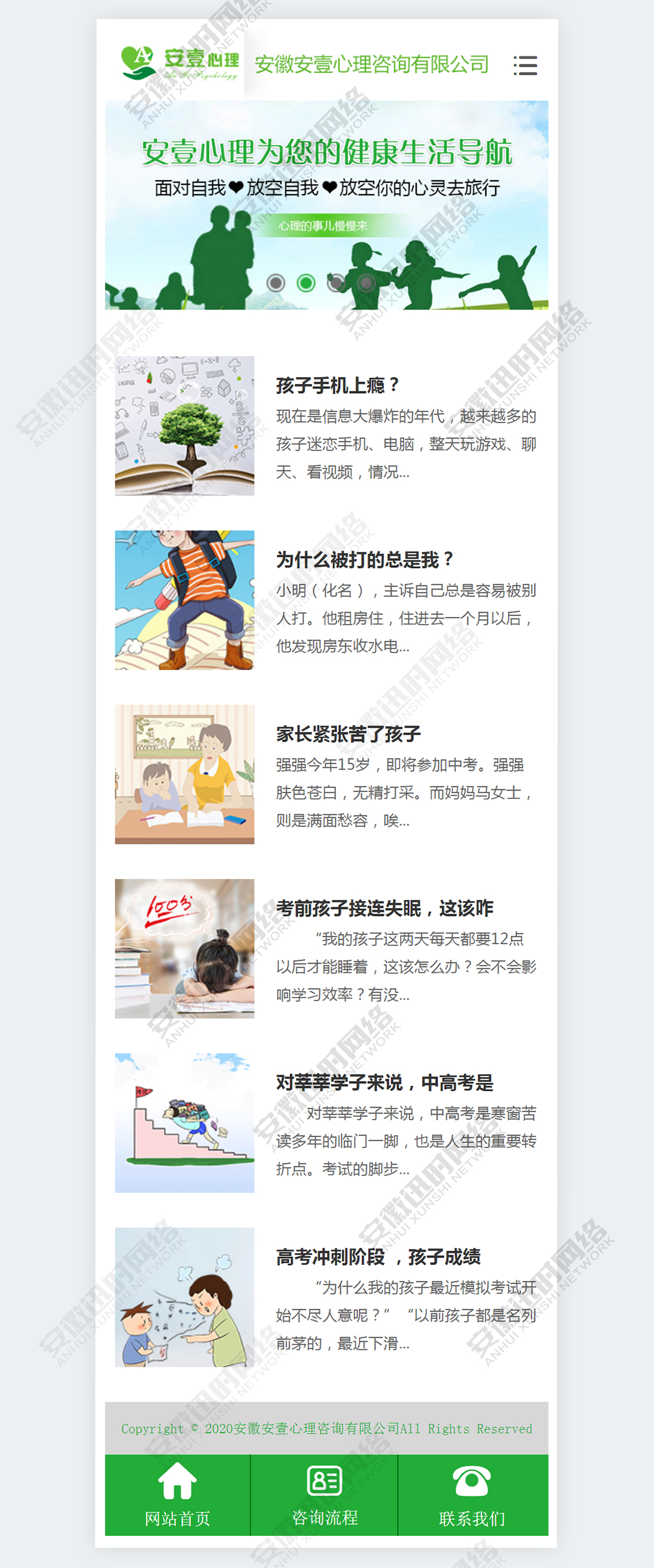Open the hamburger menu
This screenshot has width=654, height=1568.
click(525, 65)
